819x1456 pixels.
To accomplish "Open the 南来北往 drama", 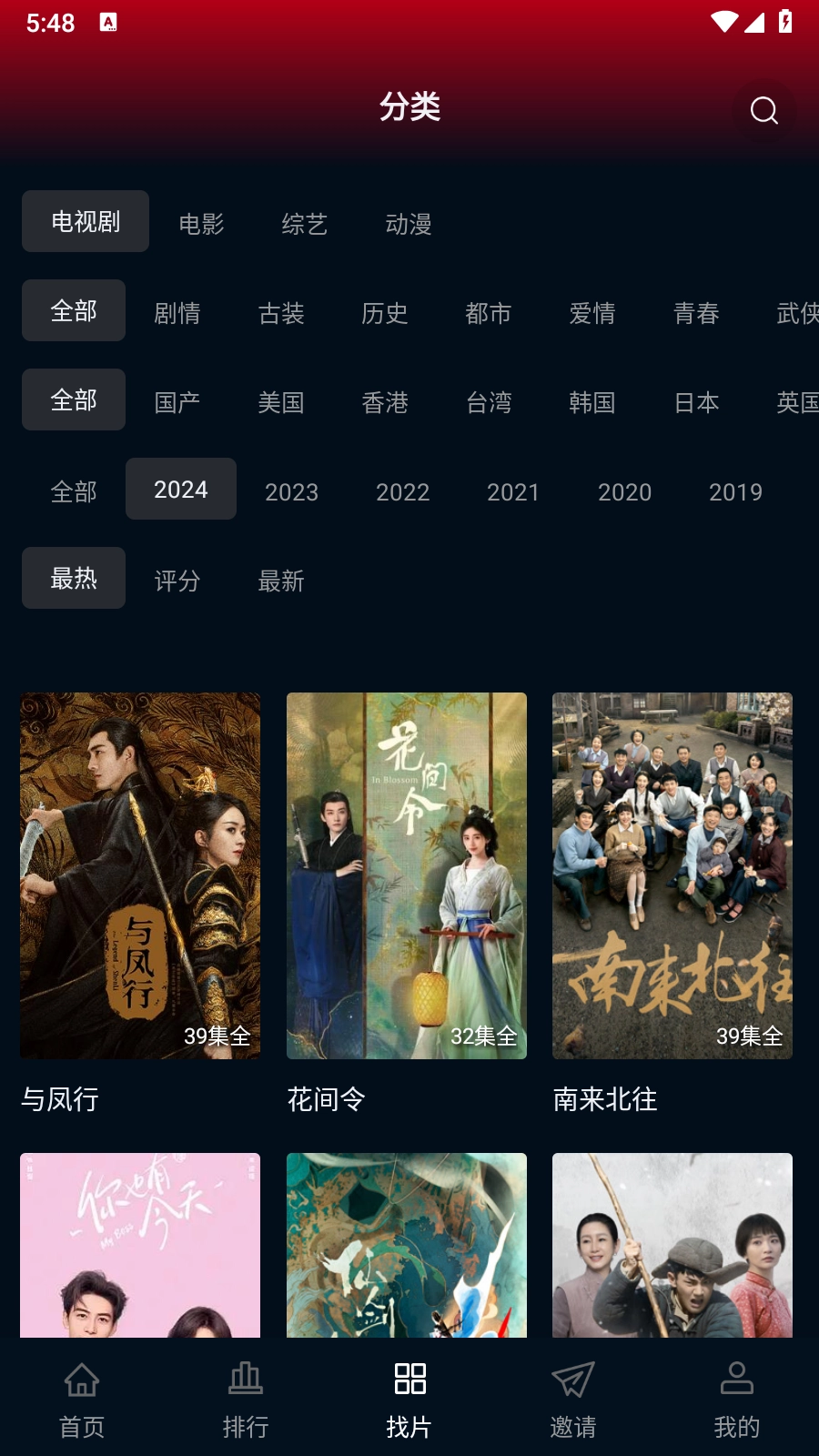I will click(672, 875).
